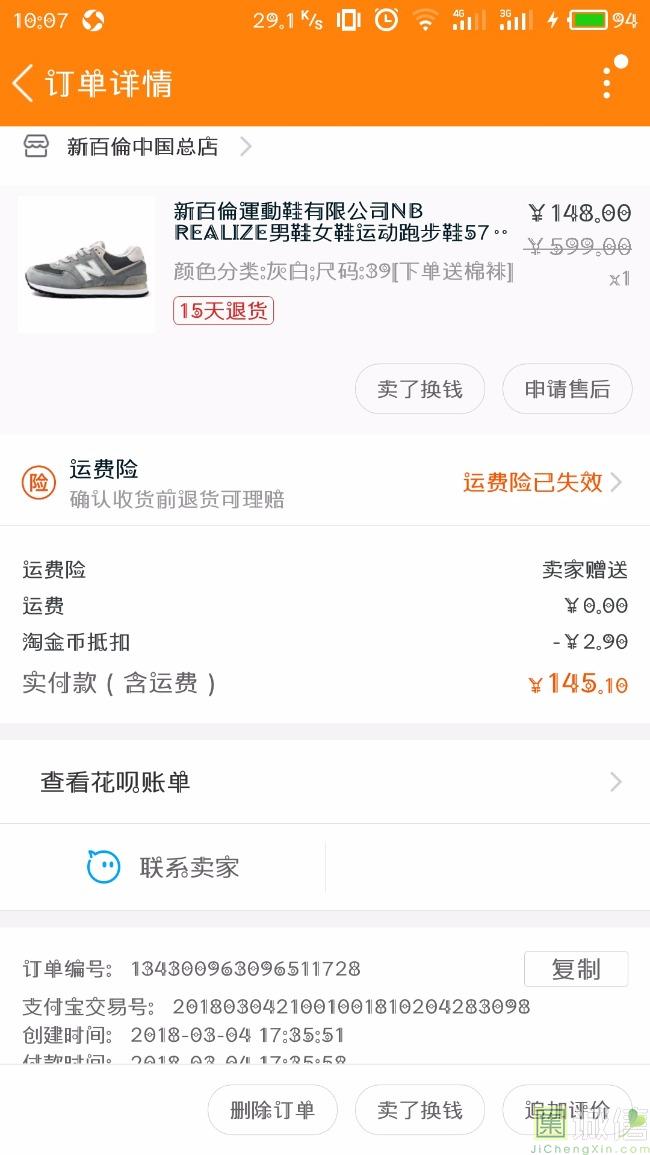This screenshot has width=650, height=1155.
Task: Open the 新百倫中国总店 store page
Action: coord(143,147)
